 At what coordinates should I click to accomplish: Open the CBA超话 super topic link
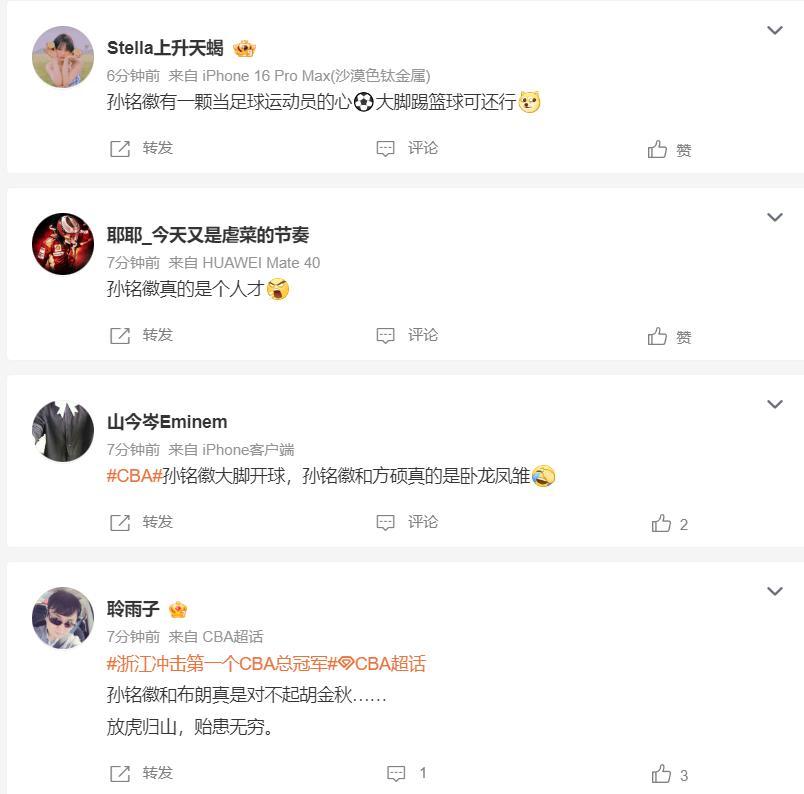pyautogui.click(x=383, y=663)
